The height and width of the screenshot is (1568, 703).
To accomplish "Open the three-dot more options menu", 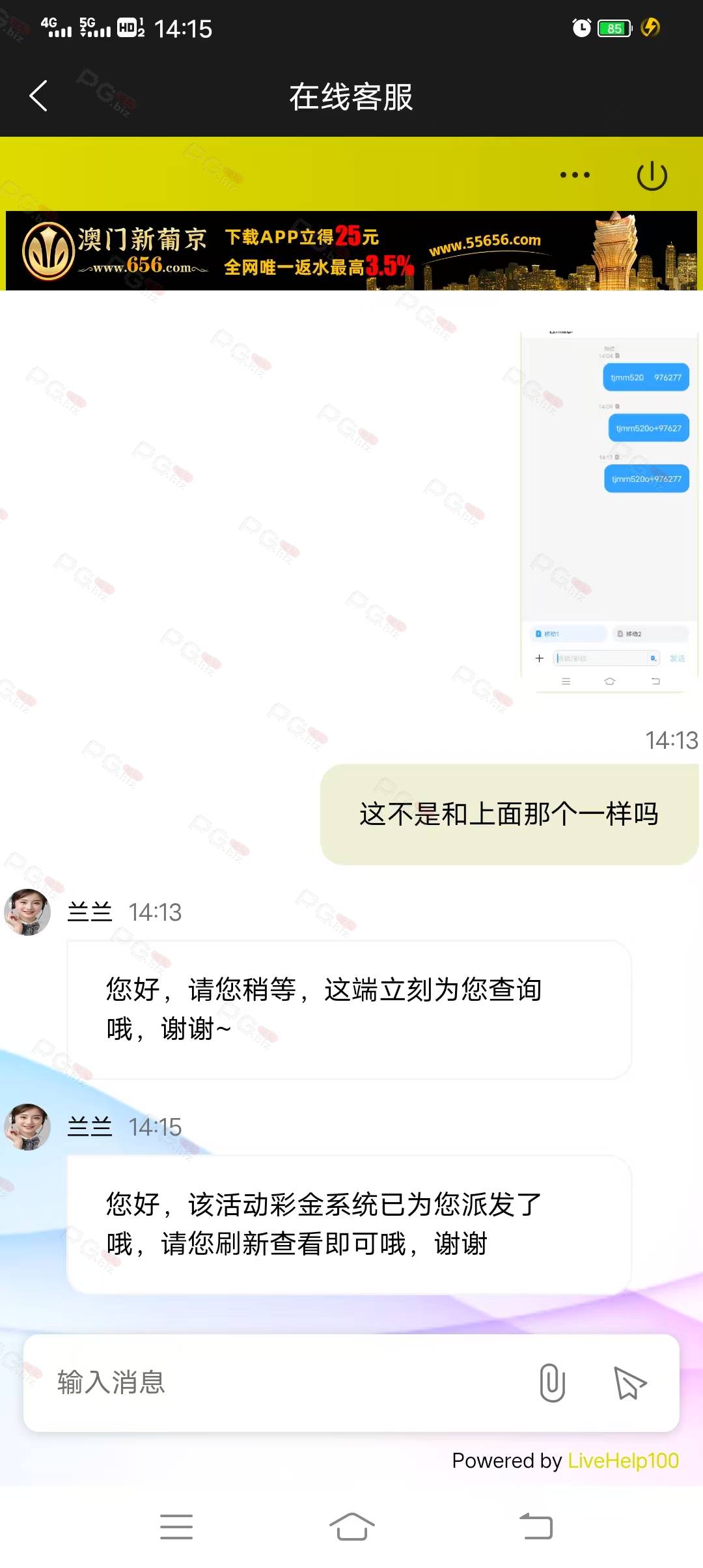I will (575, 175).
